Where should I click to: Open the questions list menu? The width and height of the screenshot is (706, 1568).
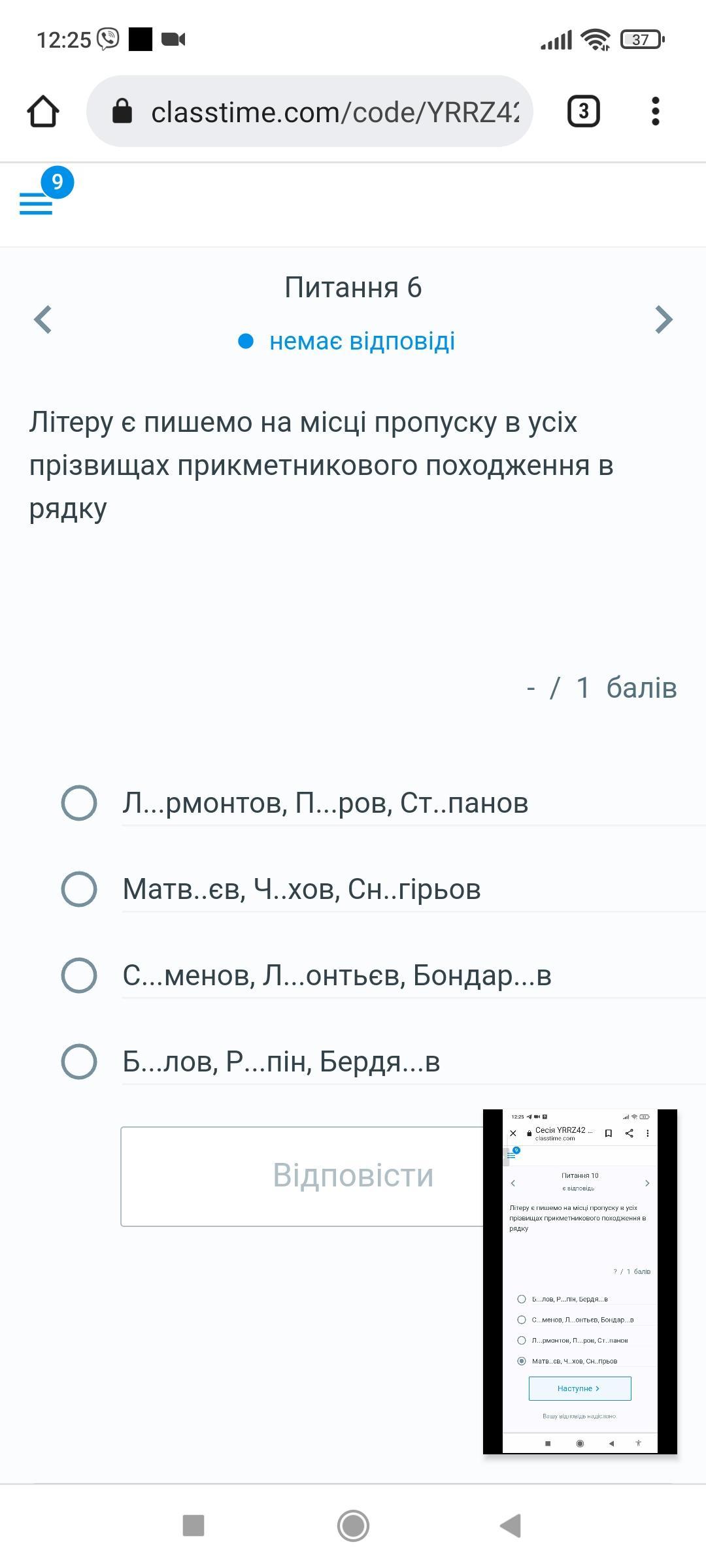37,203
